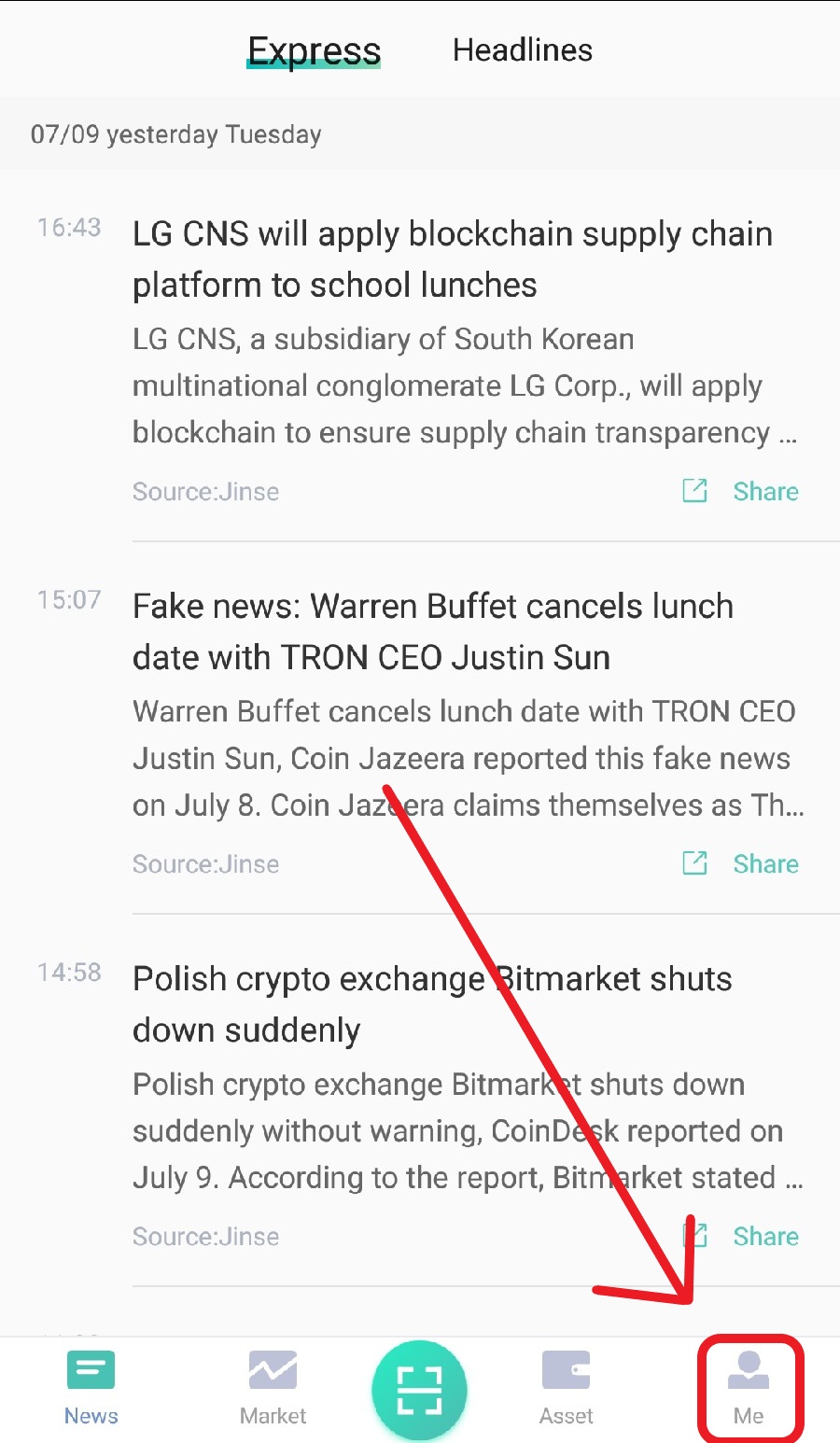Open the Bitmarket shutdown article
The height and width of the screenshot is (1443, 840).
[432, 1004]
